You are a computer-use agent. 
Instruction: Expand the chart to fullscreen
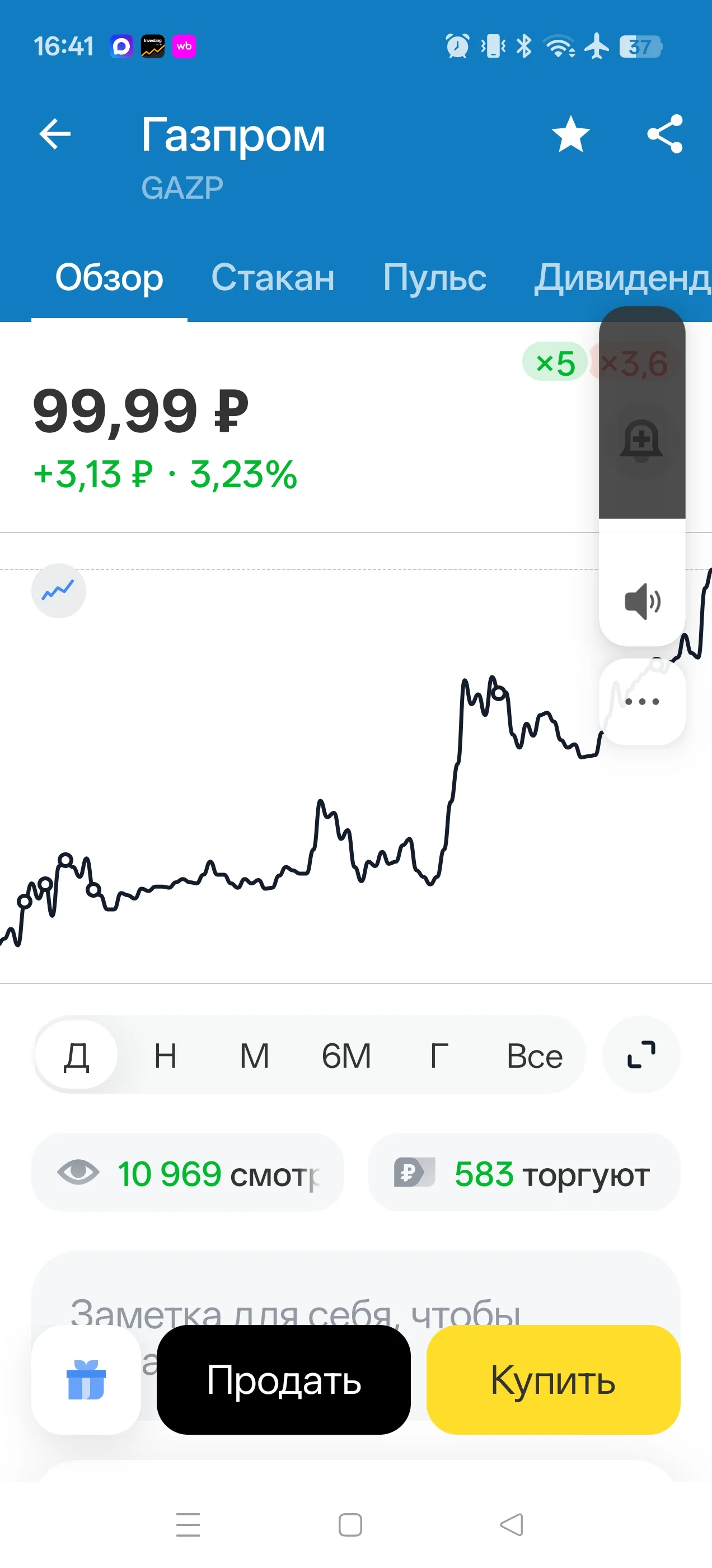point(641,1055)
